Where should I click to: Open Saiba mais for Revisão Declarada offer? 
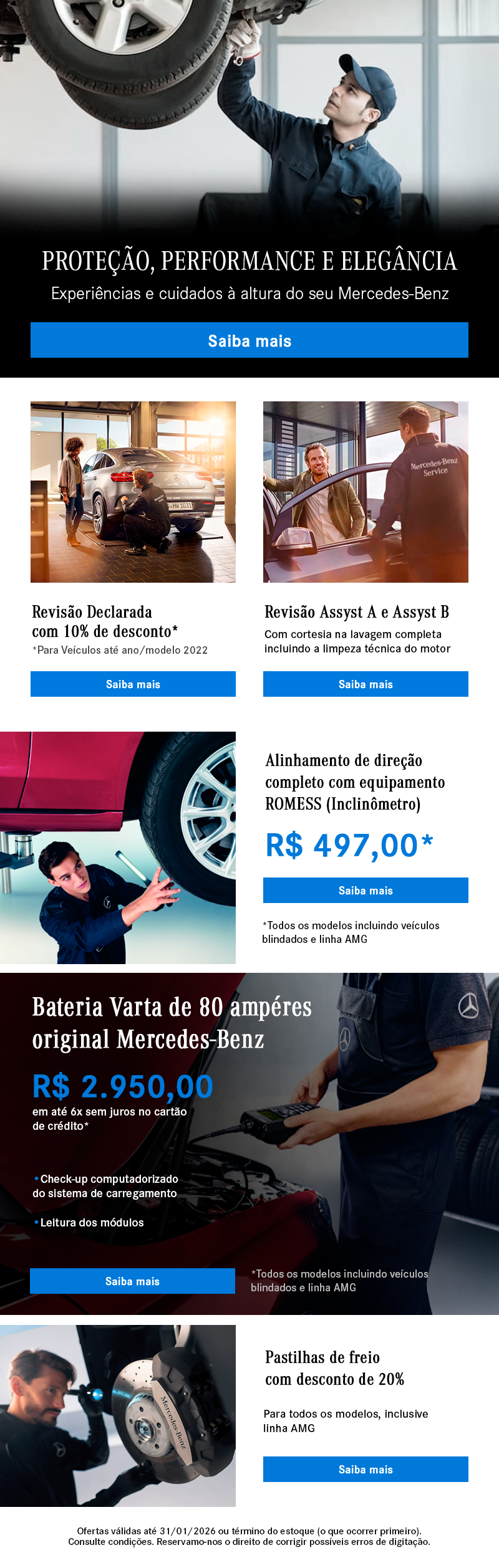coord(133,684)
